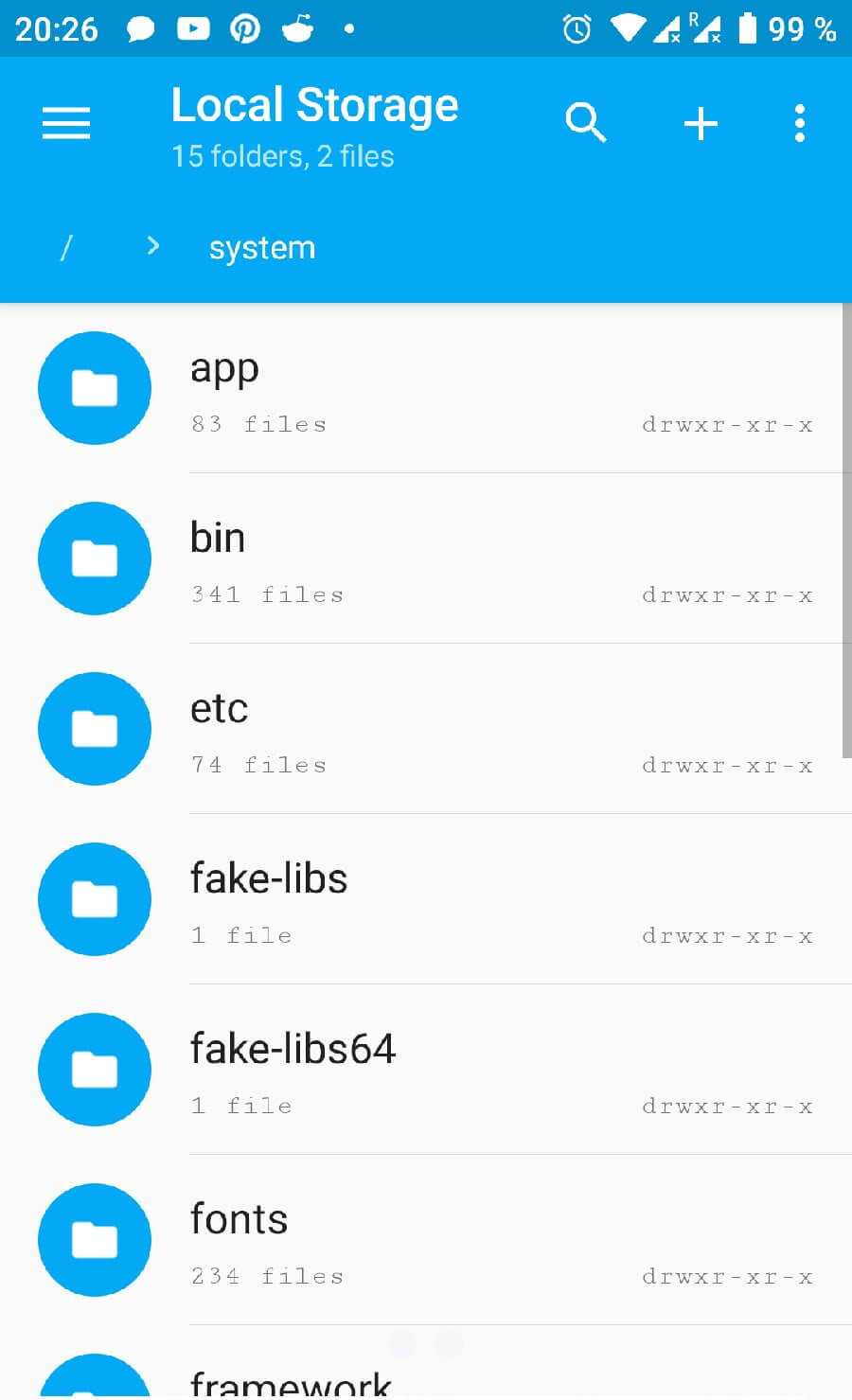
Task: Open the navigation drawer menu
Action: pos(66,124)
